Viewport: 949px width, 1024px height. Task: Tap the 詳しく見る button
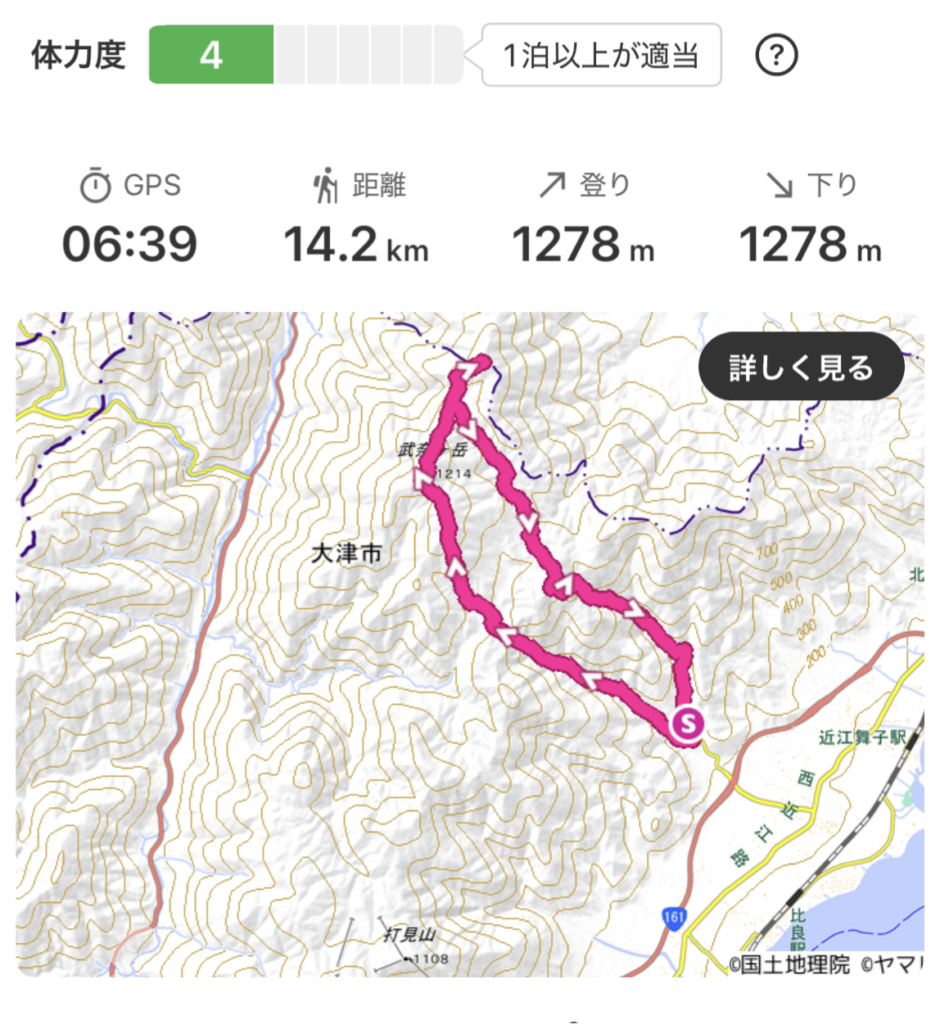(801, 368)
